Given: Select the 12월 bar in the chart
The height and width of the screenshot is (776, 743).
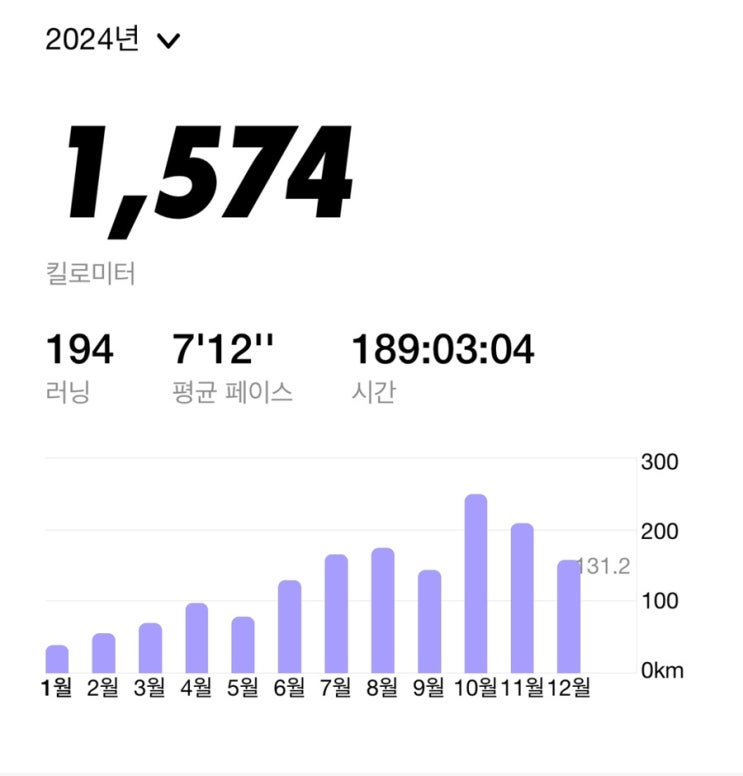Looking at the screenshot, I should click(x=568, y=616).
